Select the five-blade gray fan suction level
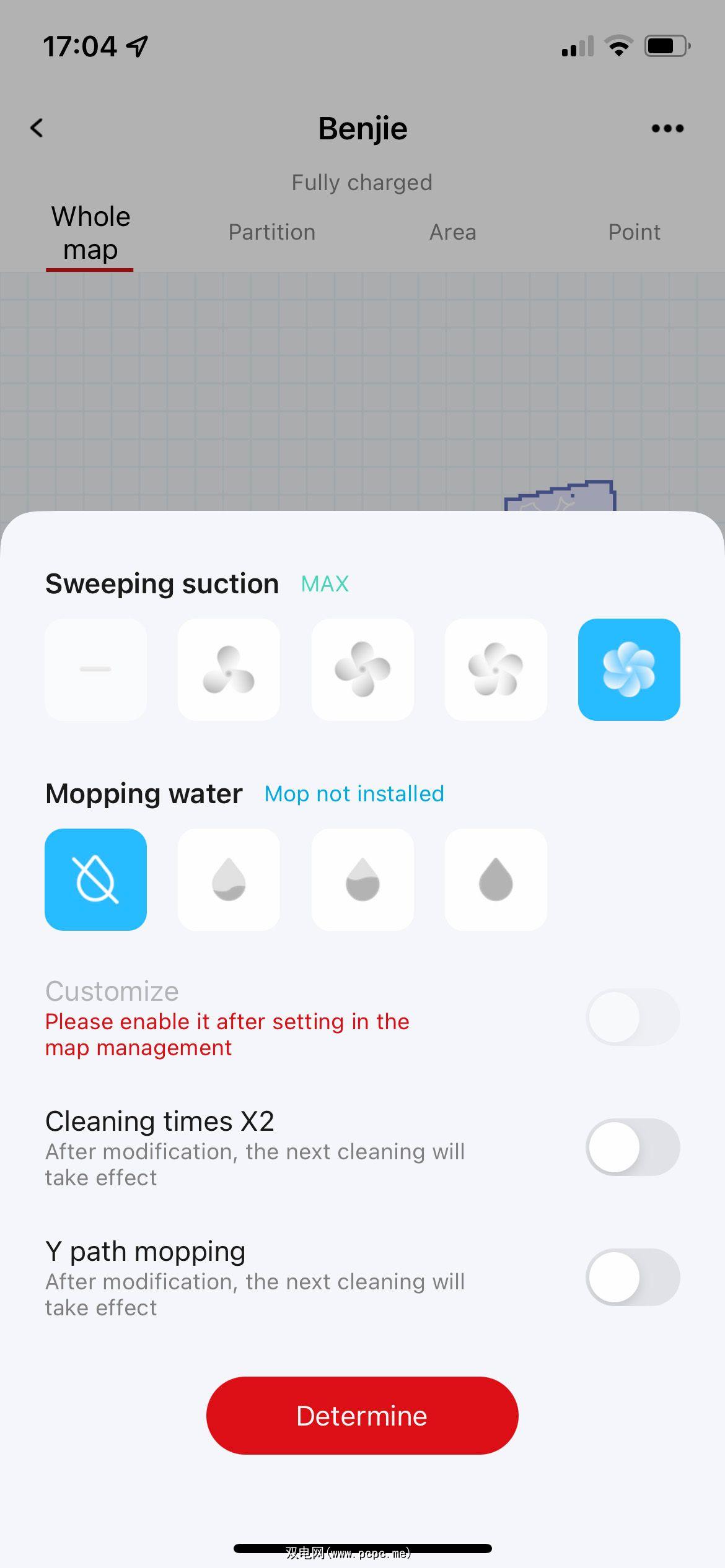This screenshot has width=725, height=1568. (x=496, y=669)
